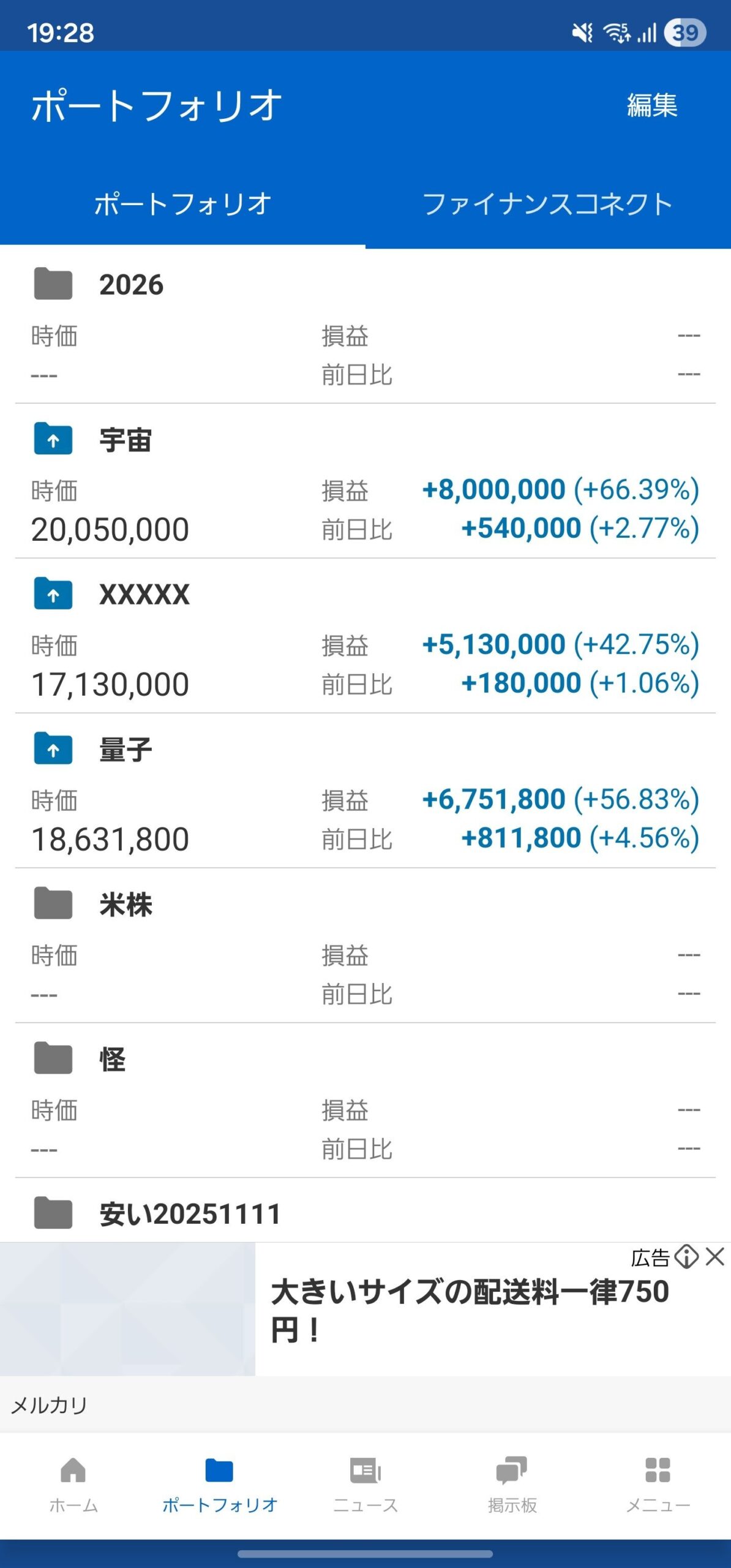This screenshot has width=731, height=1568.
Task: Switch to the ニュース tab
Action: coord(365,1485)
